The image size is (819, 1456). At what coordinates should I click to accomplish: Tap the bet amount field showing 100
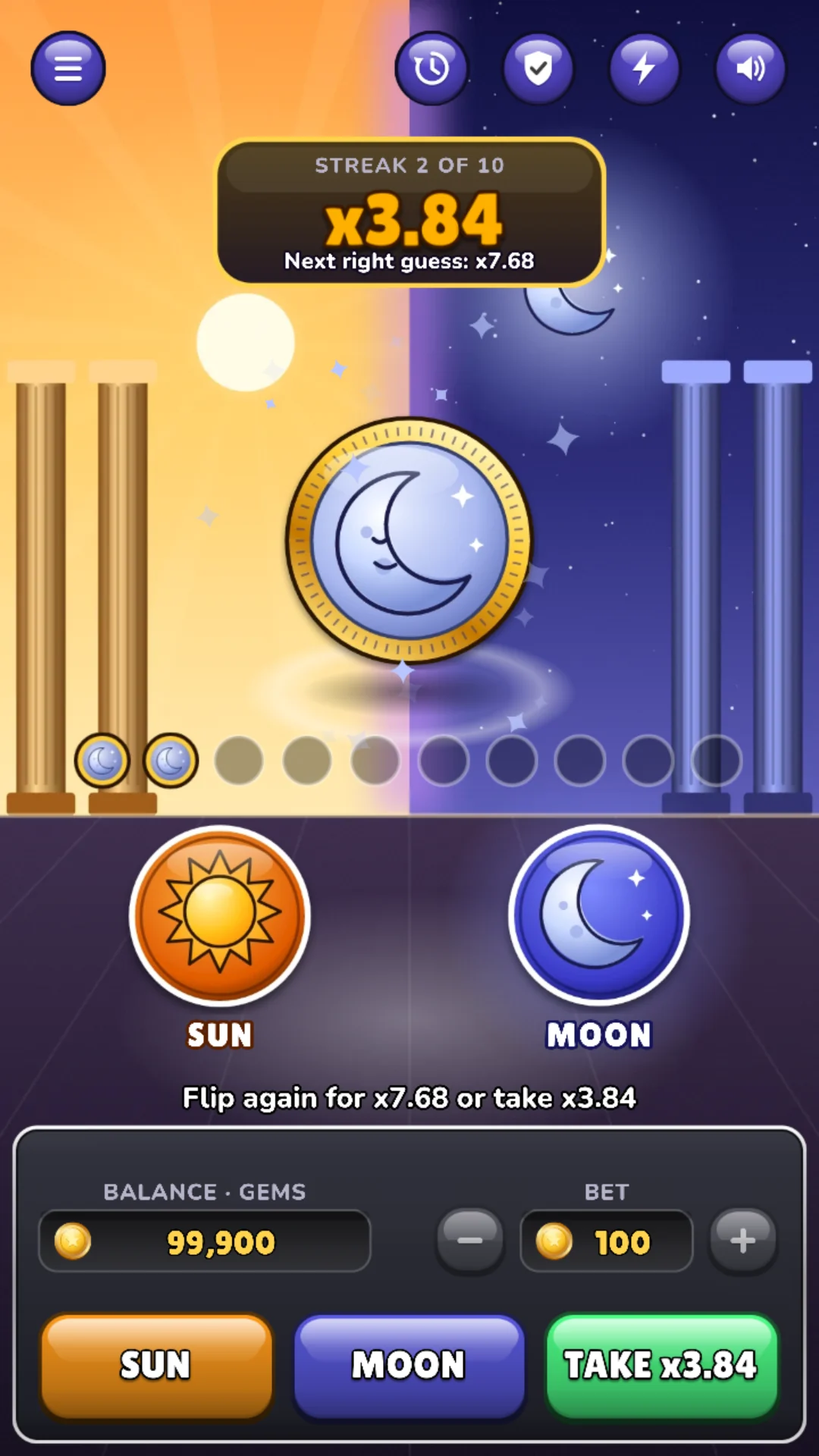click(607, 1241)
